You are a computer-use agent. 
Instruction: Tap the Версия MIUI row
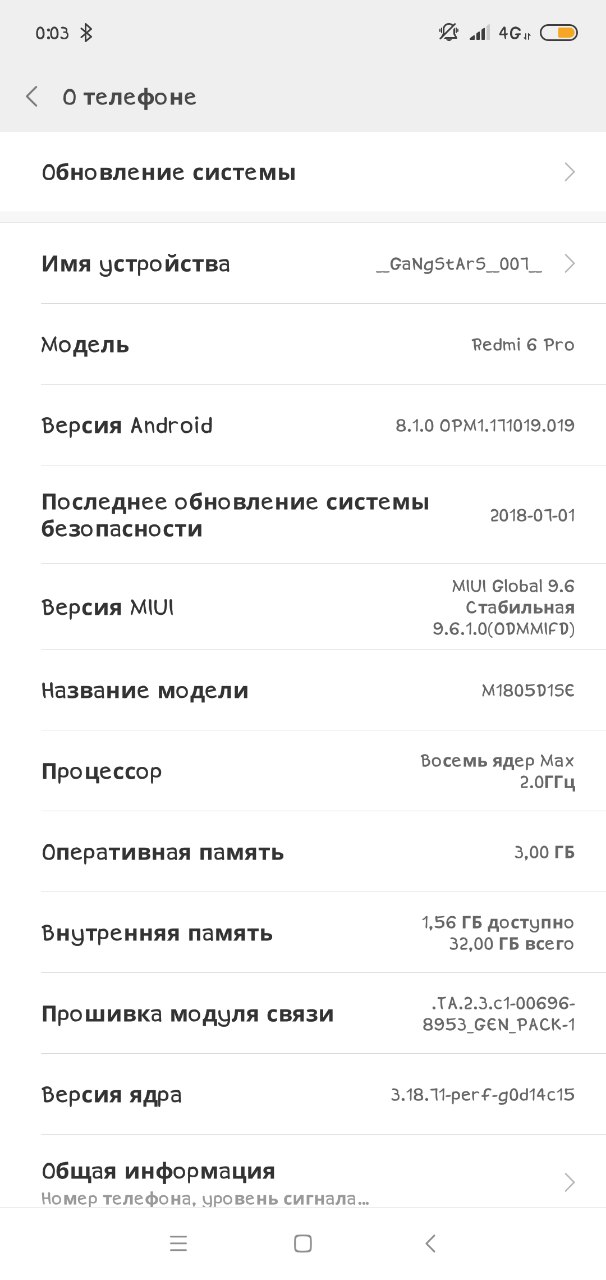click(x=303, y=607)
